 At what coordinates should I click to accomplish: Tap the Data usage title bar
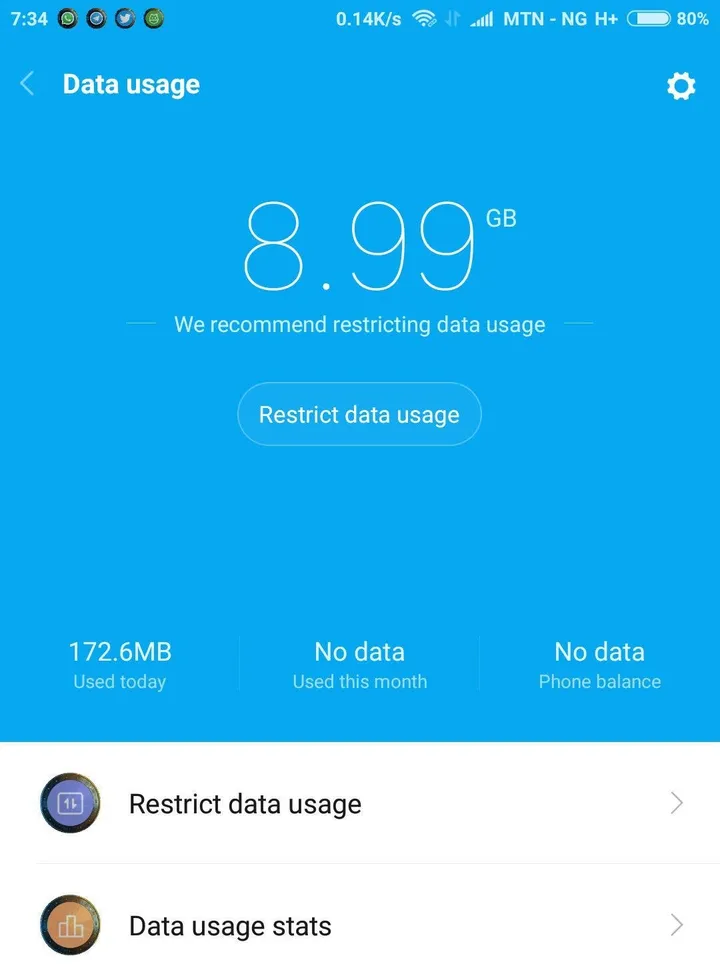tap(130, 84)
